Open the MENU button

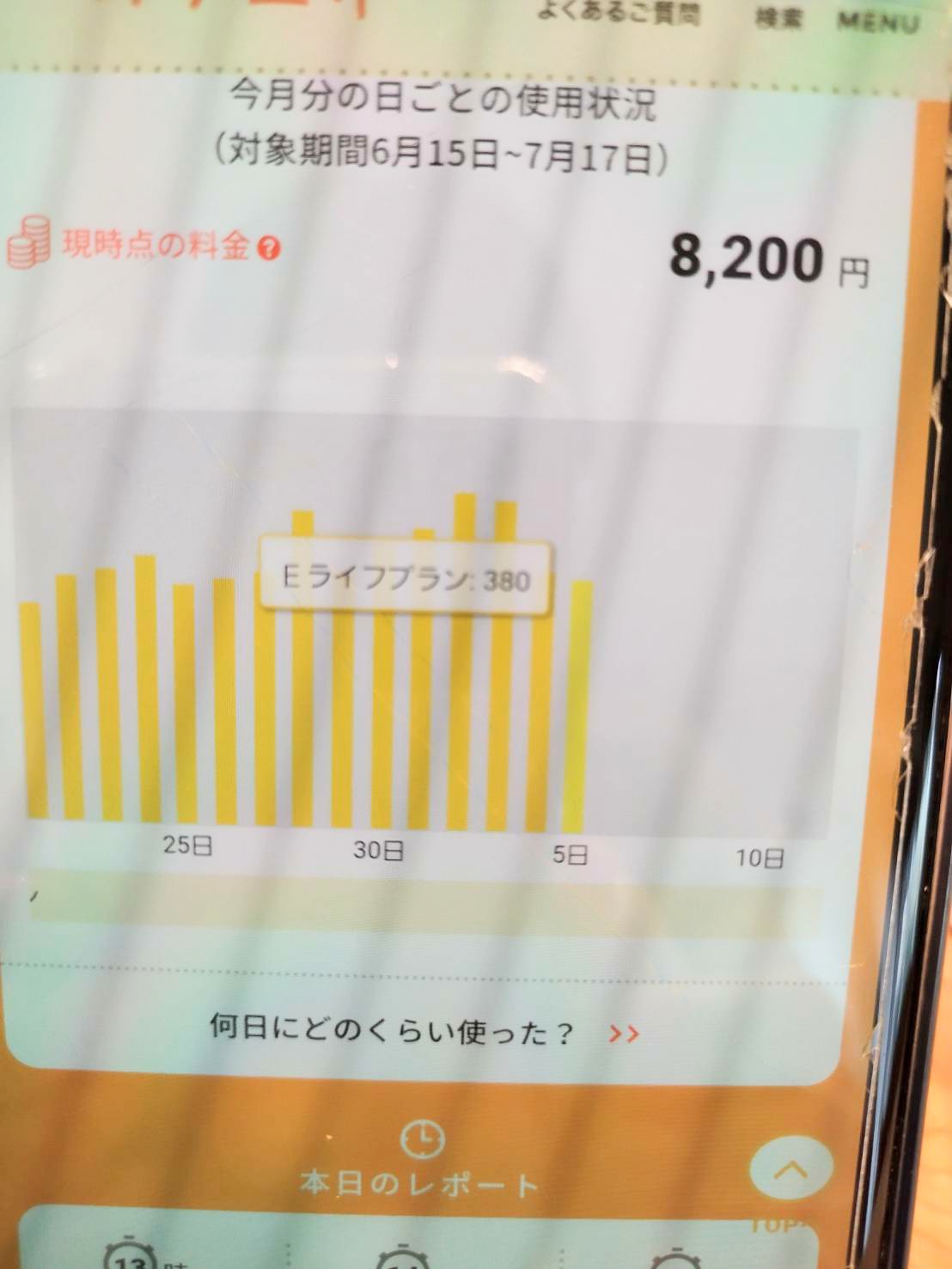tap(878, 21)
